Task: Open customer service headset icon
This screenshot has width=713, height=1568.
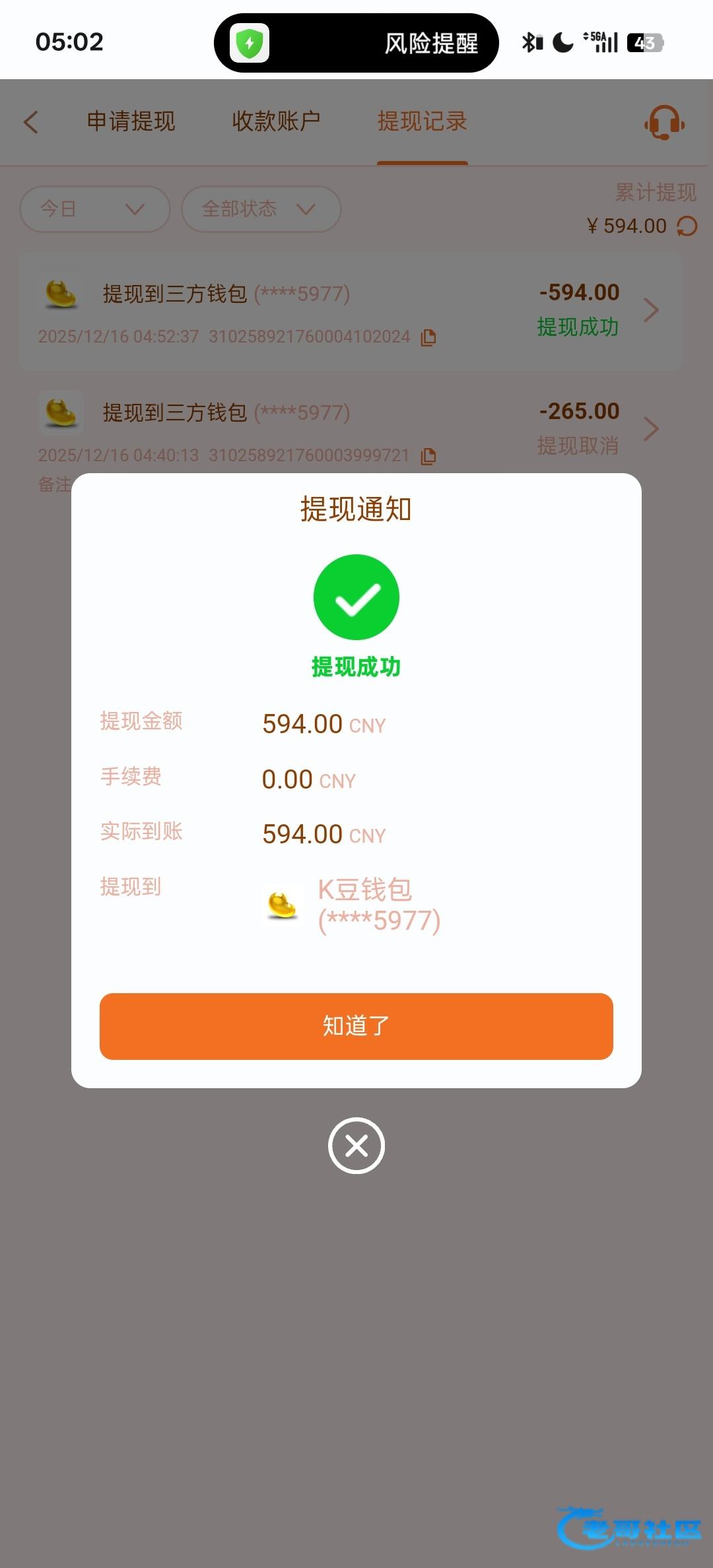Action: (664, 122)
